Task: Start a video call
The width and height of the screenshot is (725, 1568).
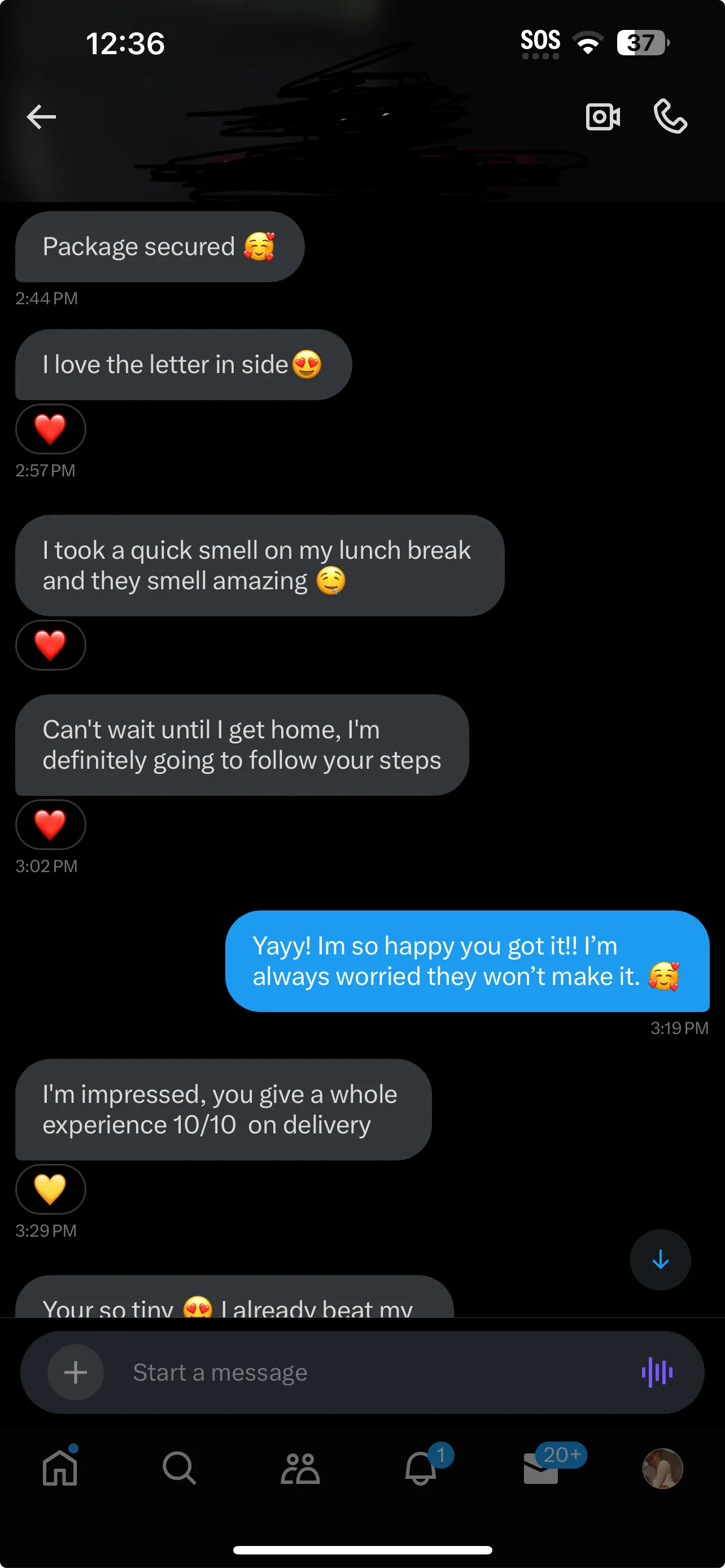Action: click(x=602, y=116)
